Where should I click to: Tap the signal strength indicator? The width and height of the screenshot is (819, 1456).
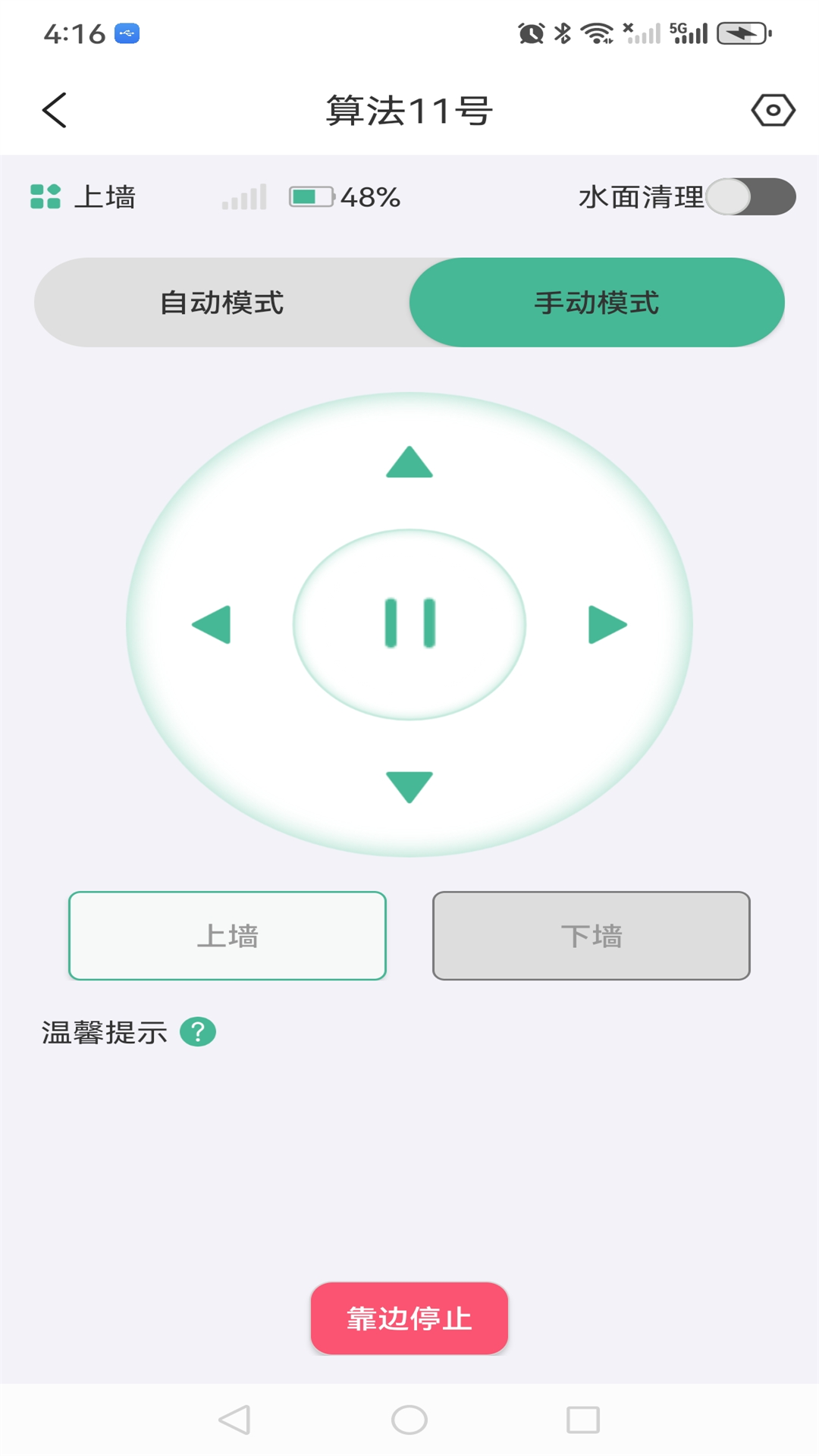(243, 197)
